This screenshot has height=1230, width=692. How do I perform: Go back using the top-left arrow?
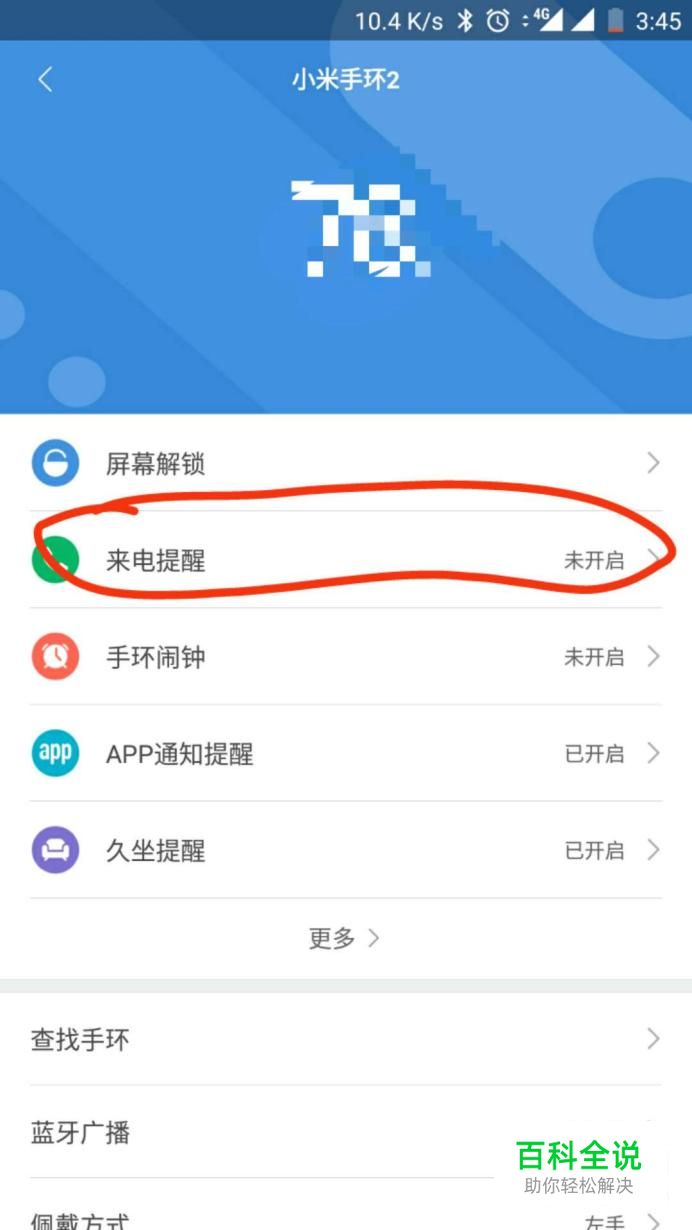click(45, 80)
